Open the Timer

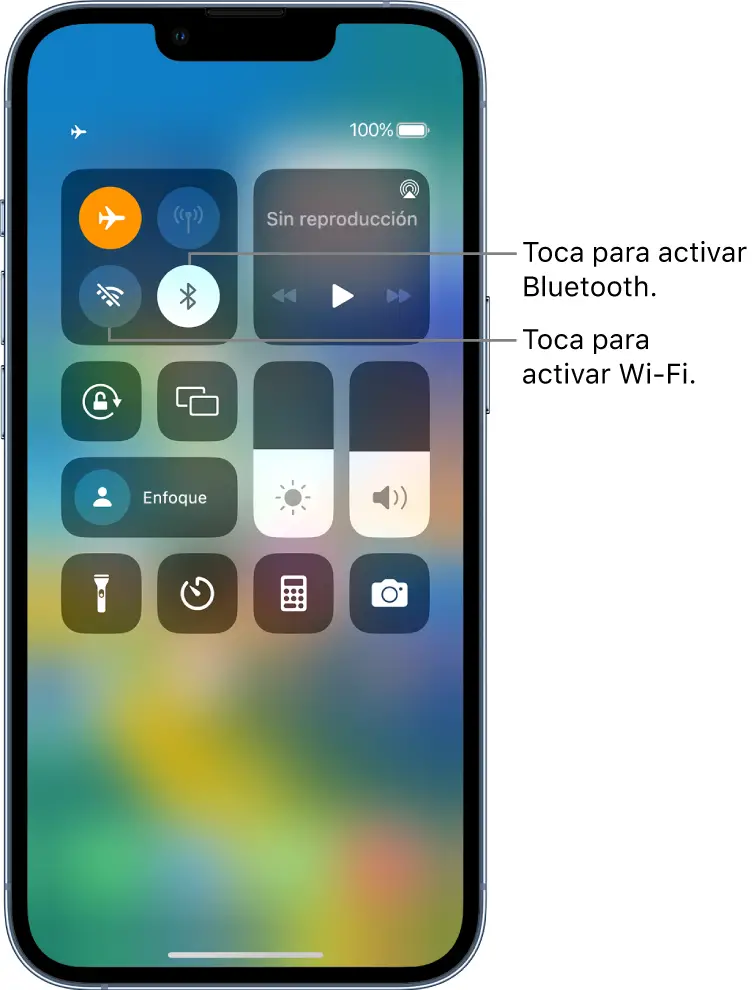coord(198,594)
